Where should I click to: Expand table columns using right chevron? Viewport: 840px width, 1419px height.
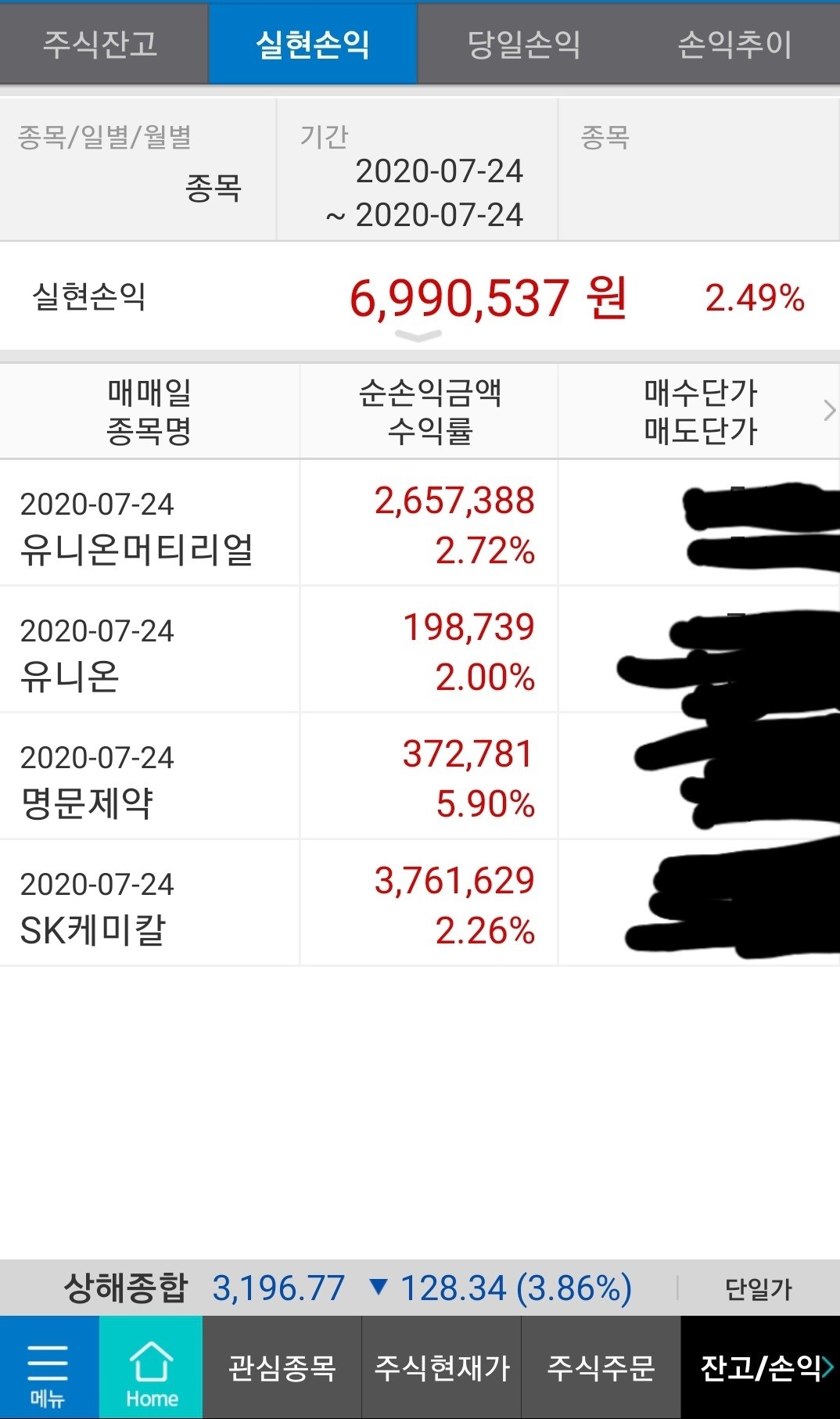click(828, 411)
